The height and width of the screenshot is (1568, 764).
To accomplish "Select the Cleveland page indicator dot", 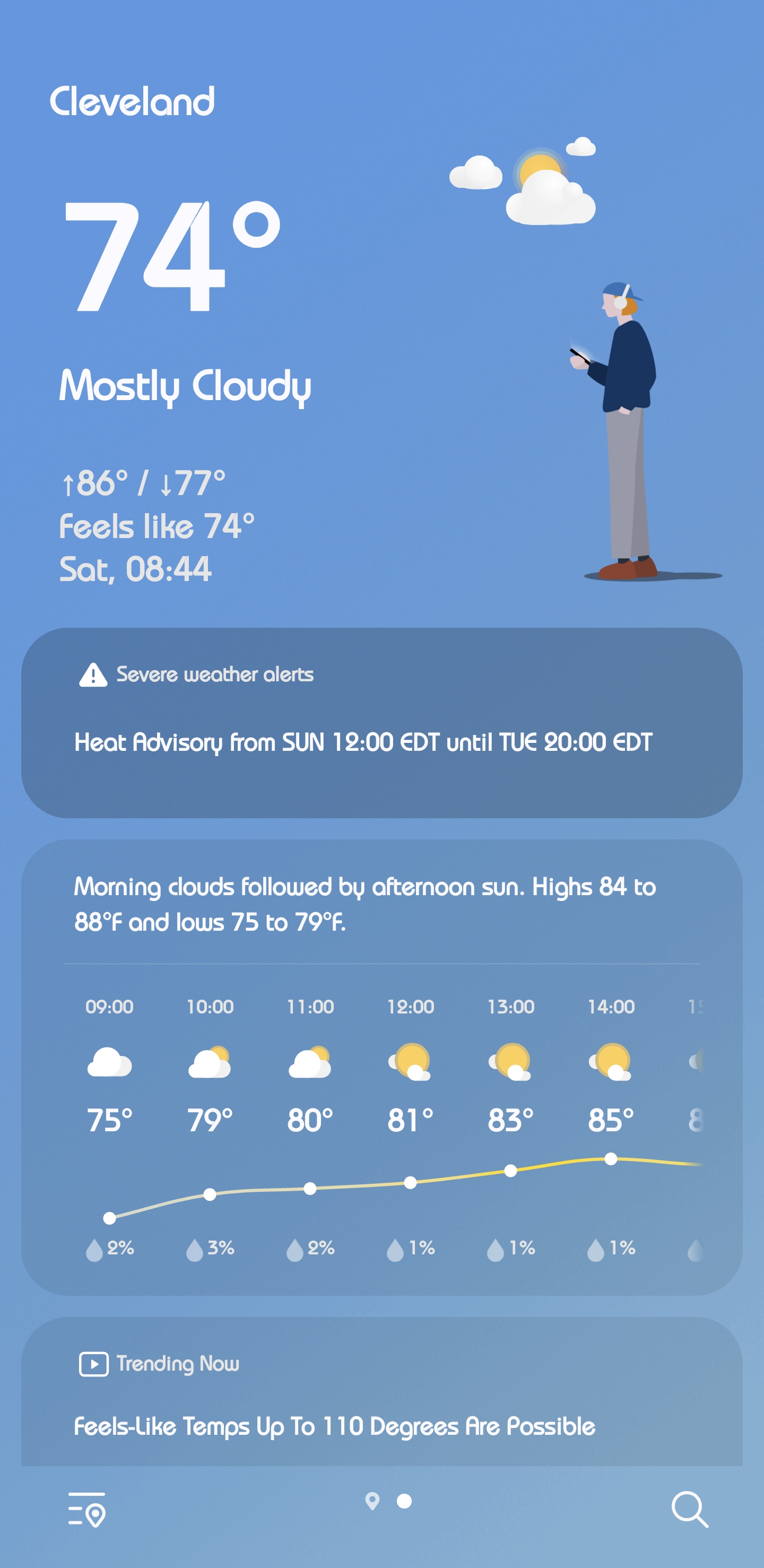I will (404, 1501).
